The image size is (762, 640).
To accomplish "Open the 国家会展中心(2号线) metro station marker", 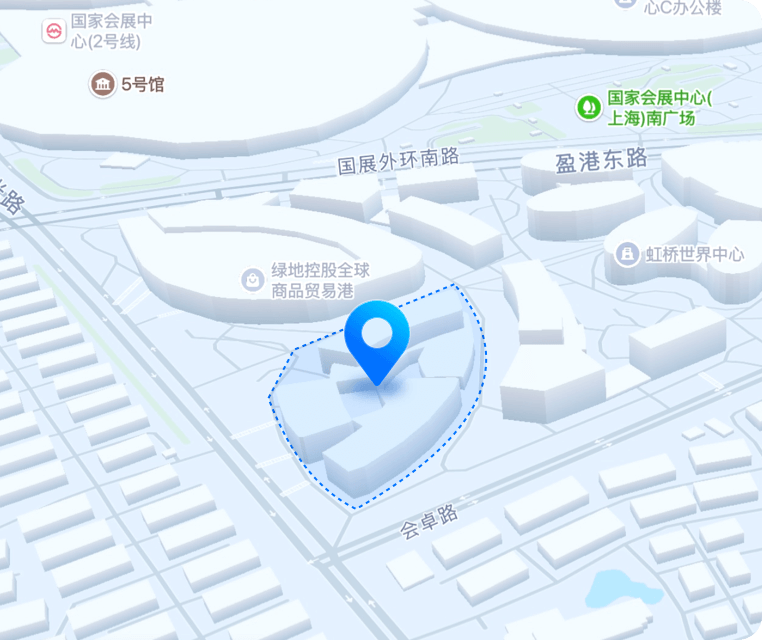I will point(53,31).
